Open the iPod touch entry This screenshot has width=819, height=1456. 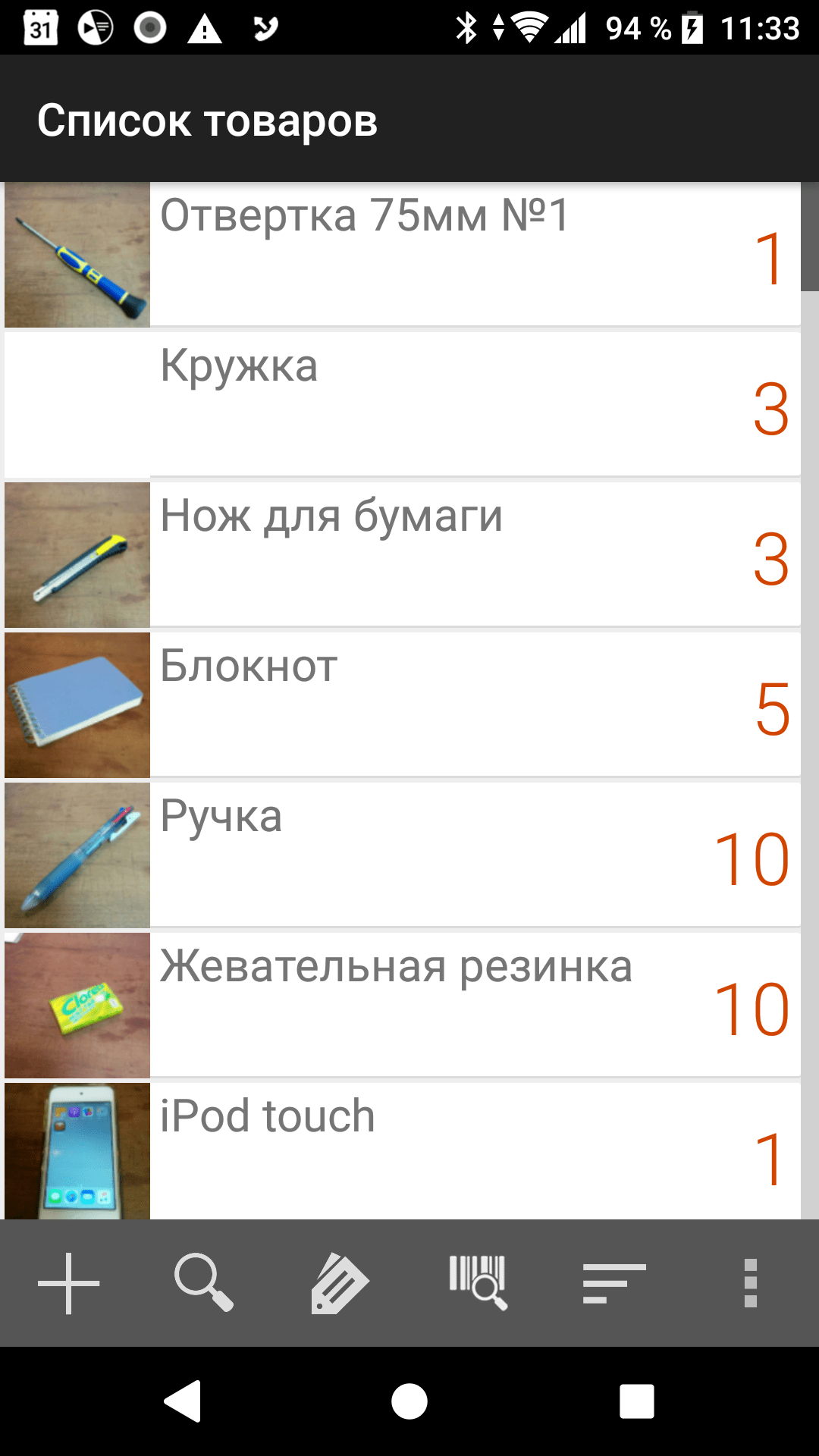pyautogui.click(x=403, y=1151)
